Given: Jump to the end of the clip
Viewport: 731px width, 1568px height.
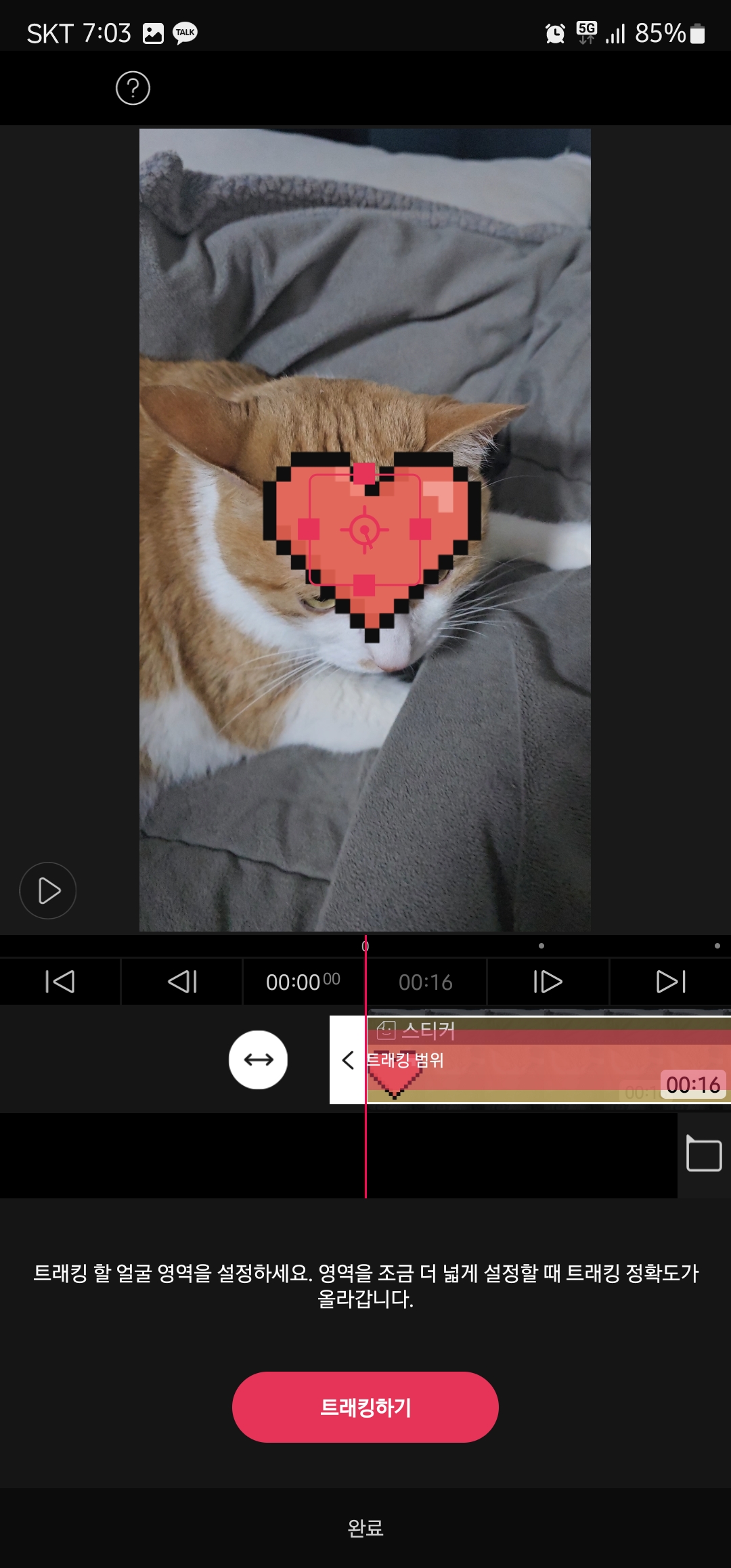Looking at the screenshot, I should pyautogui.click(x=671, y=982).
